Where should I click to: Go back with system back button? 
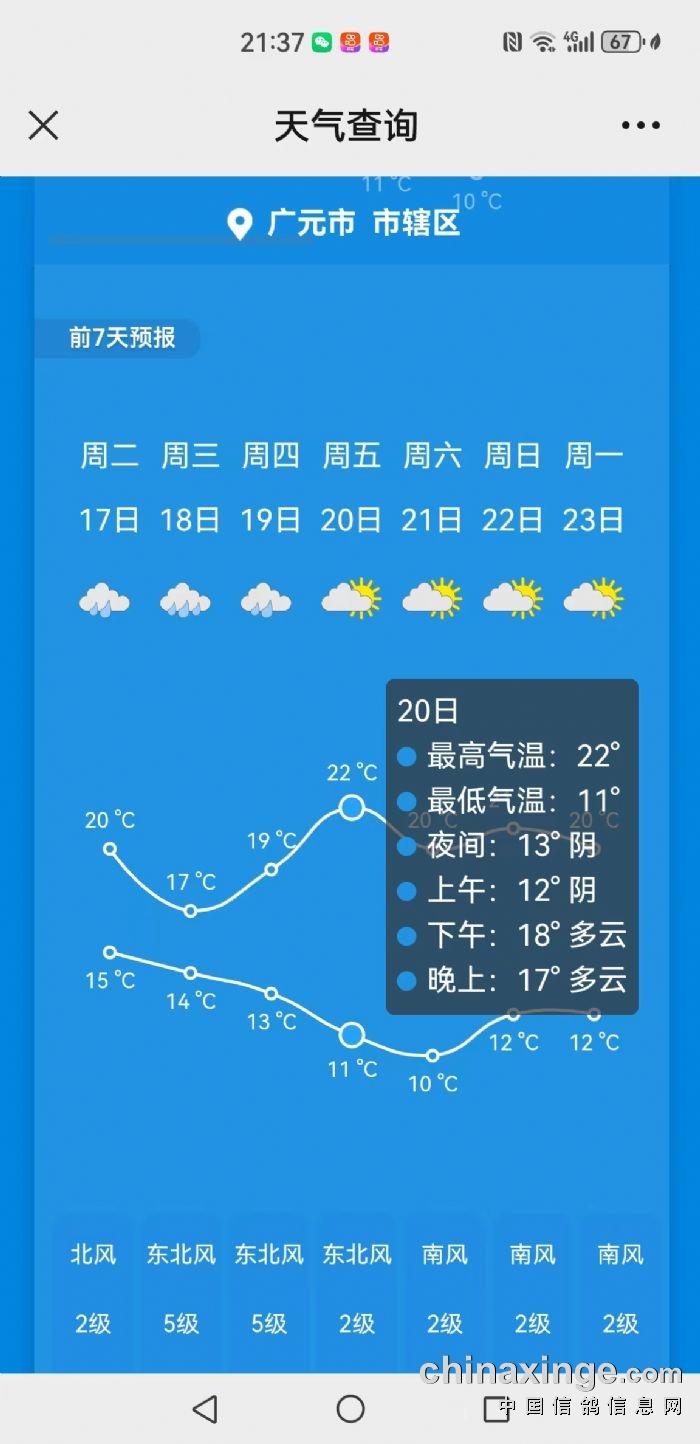(x=205, y=1409)
